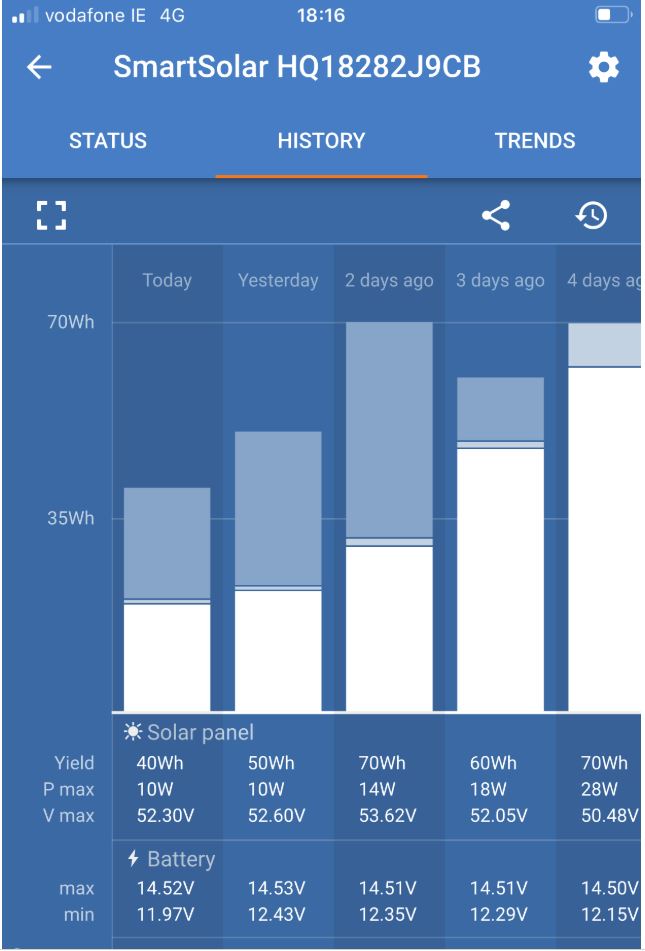The width and height of the screenshot is (645, 951).
Task: Expand chart to fullscreen
Action: click(51, 214)
